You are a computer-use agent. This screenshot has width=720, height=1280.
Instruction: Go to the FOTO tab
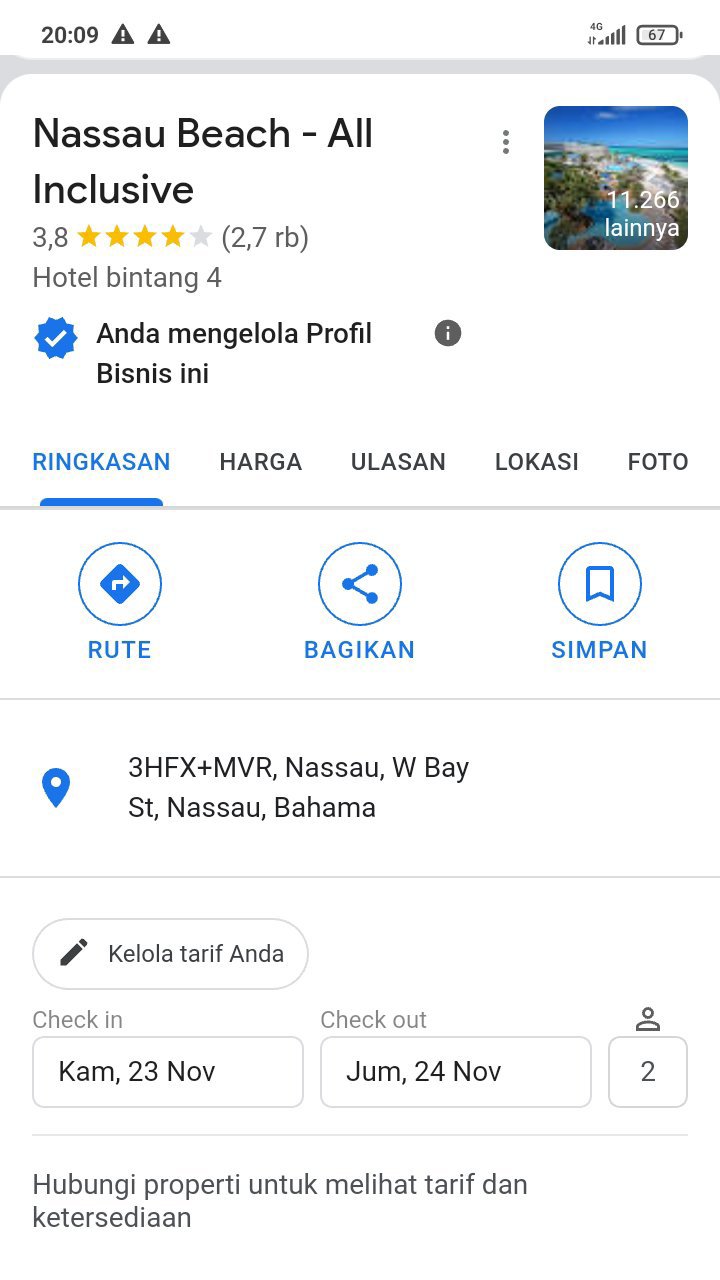[x=657, y=462]
